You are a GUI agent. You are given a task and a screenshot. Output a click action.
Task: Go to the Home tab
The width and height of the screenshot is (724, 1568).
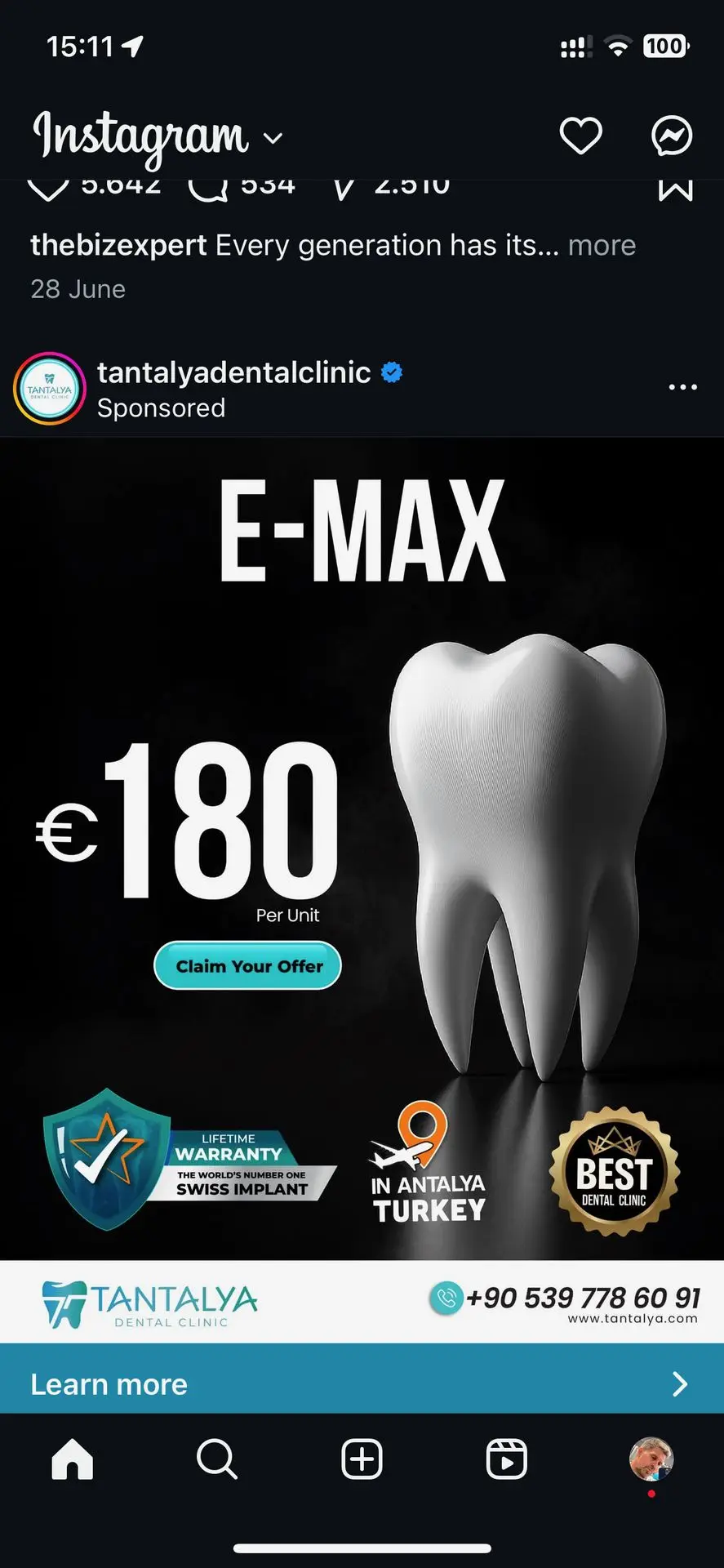73,1459
